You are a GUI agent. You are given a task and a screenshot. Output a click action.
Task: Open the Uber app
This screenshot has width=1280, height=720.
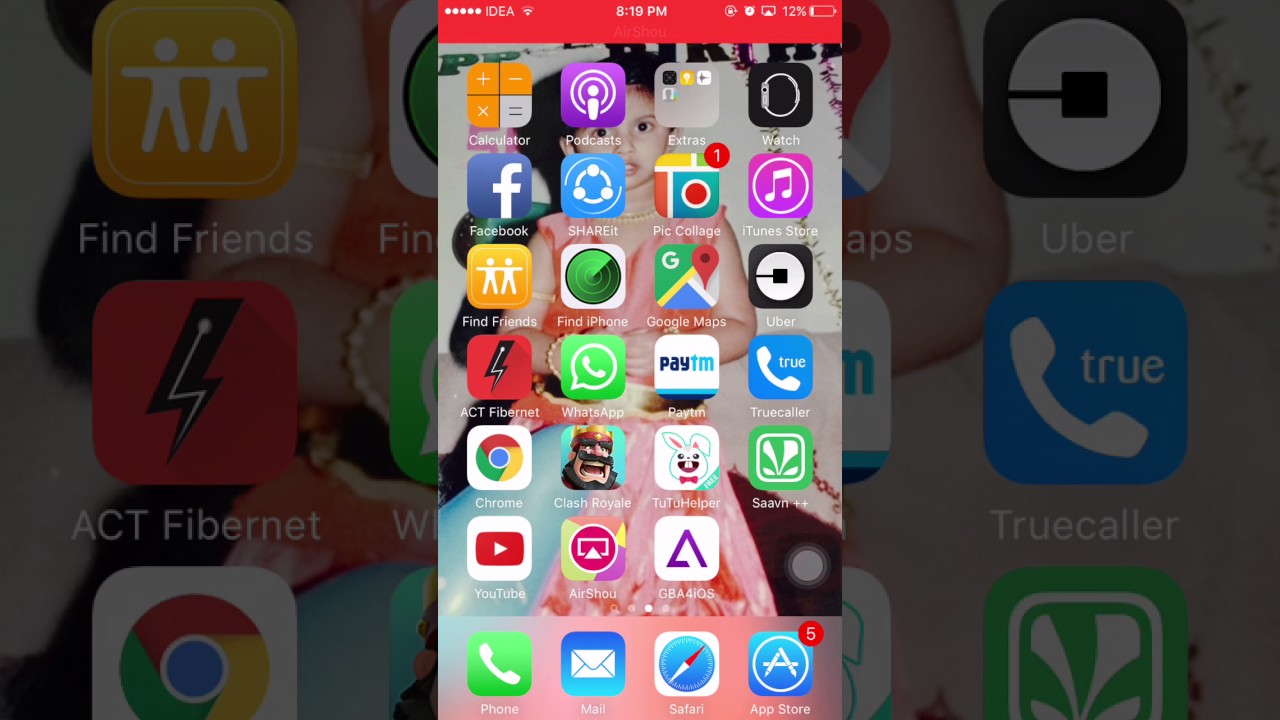point(780,277)
